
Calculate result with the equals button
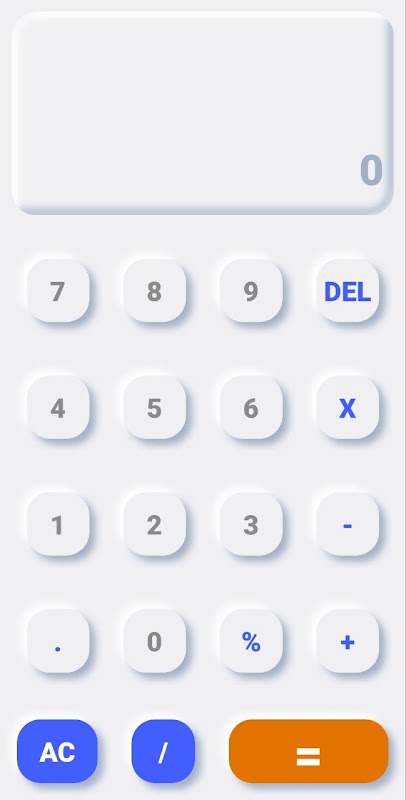coord(309,751)
